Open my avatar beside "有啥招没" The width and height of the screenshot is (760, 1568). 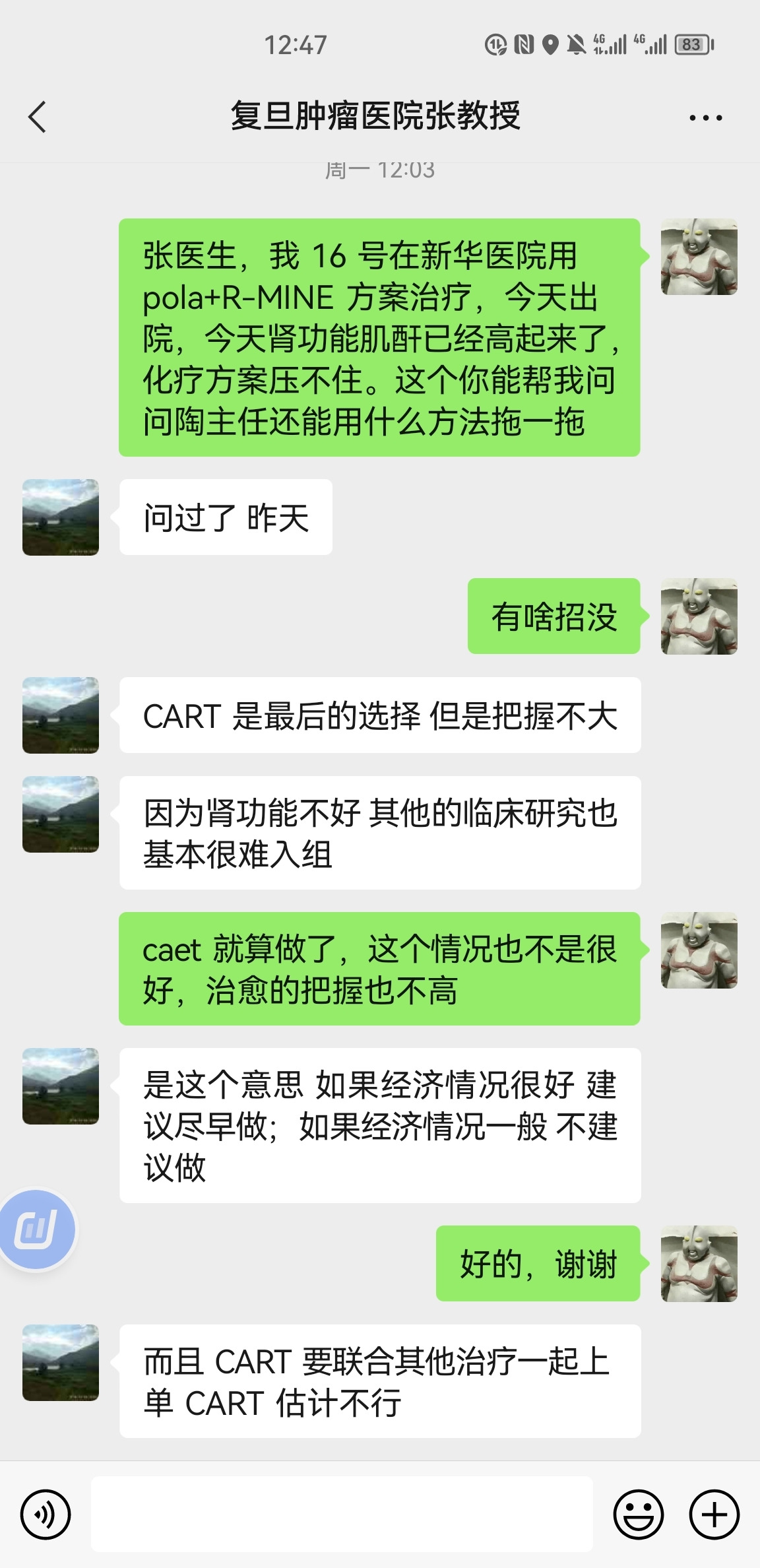point(699,616)
